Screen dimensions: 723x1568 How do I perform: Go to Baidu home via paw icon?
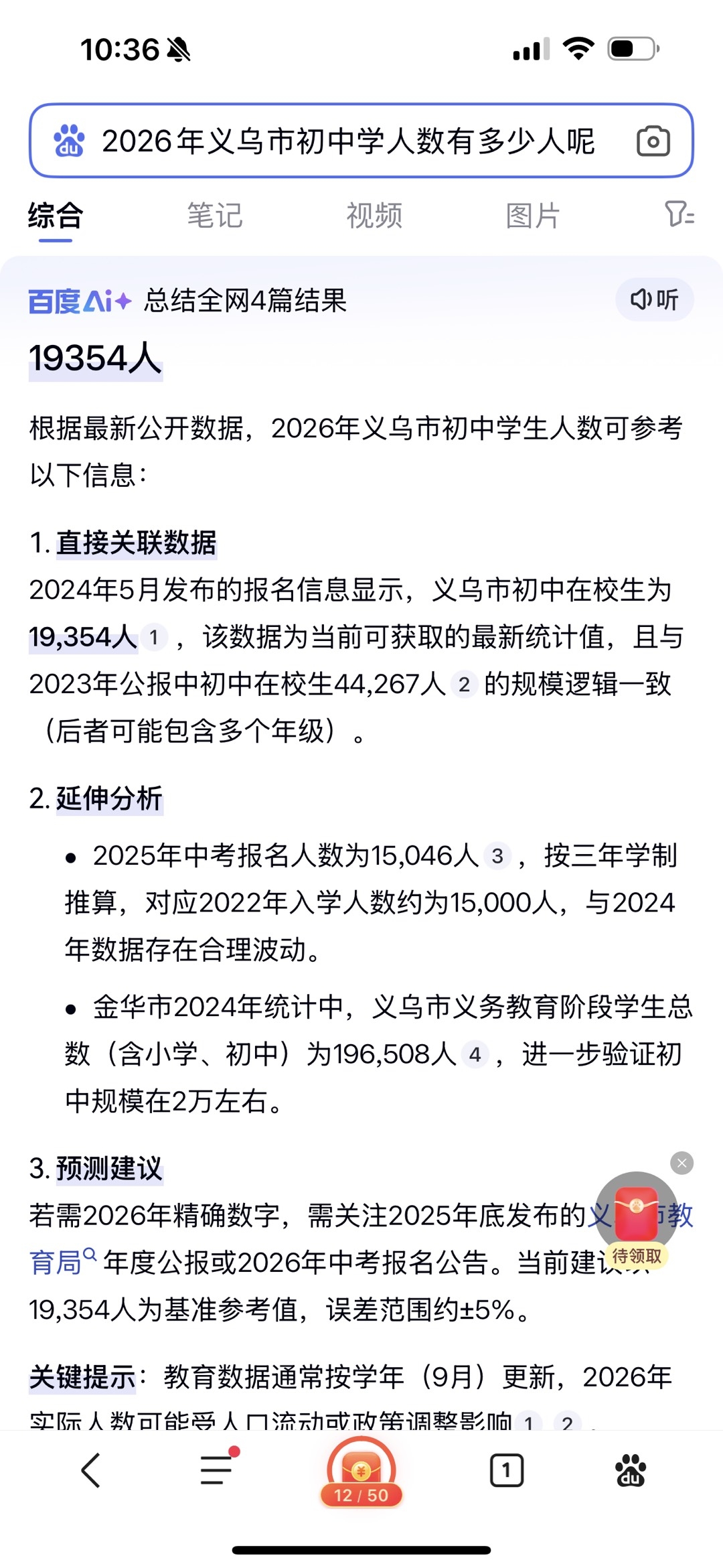(x=630, y=1470)
